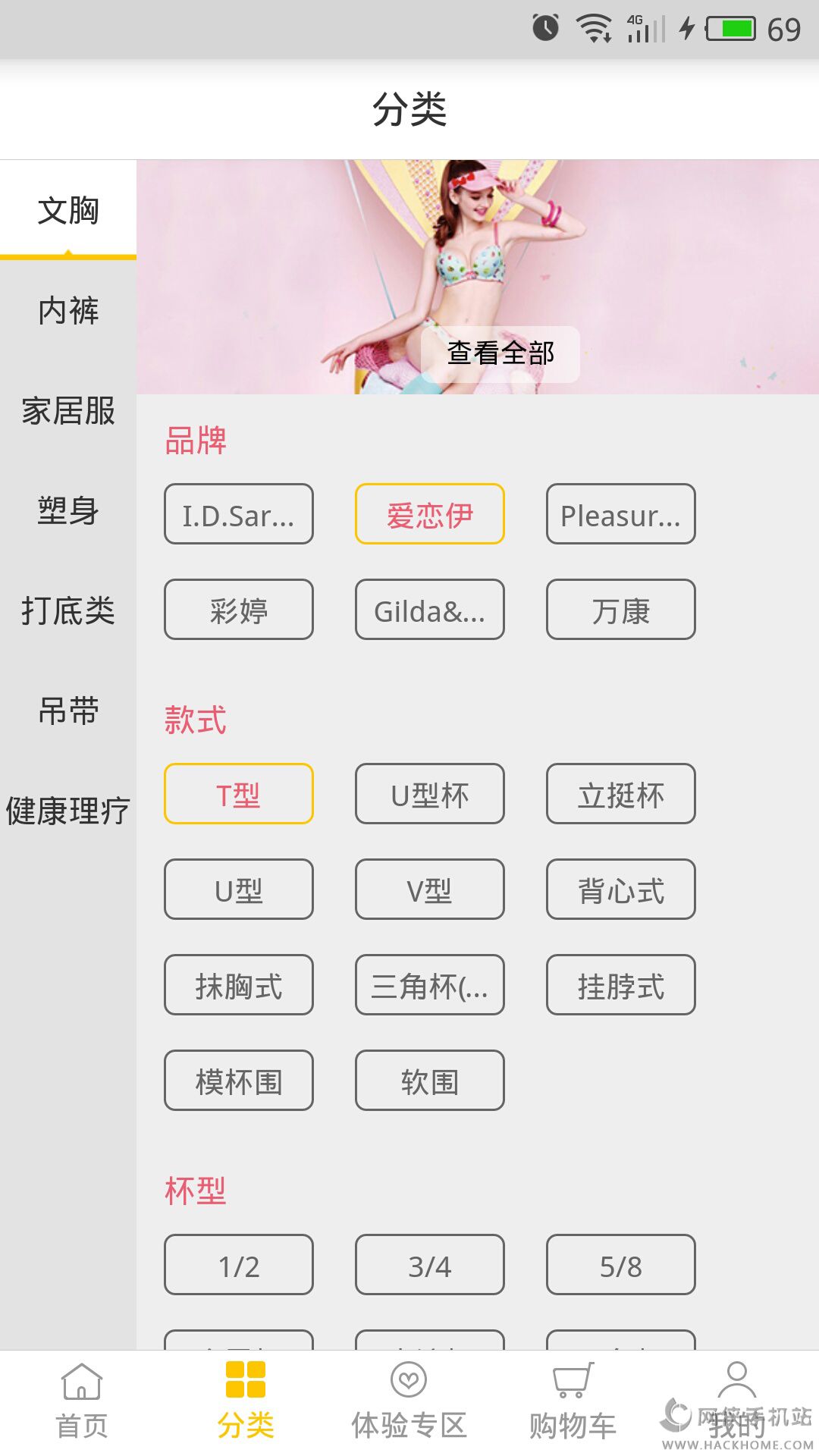Select the 彩婷 brand chip
This screenshot has height=1456, width=819.
239,610
